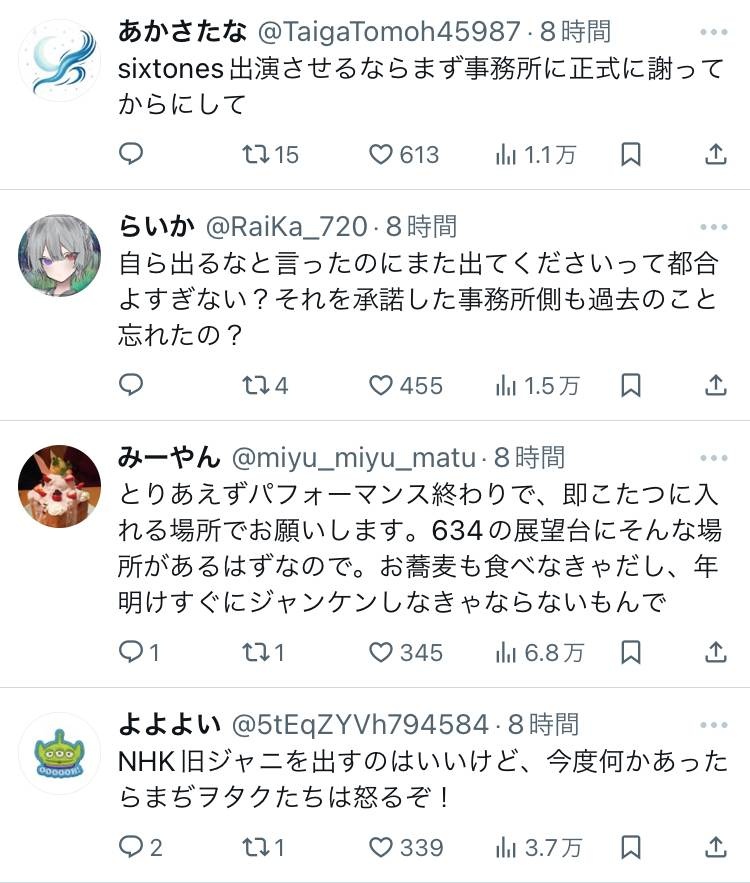Open the @5tEqZYVh794584 profile handle

[x=360, y=724]
